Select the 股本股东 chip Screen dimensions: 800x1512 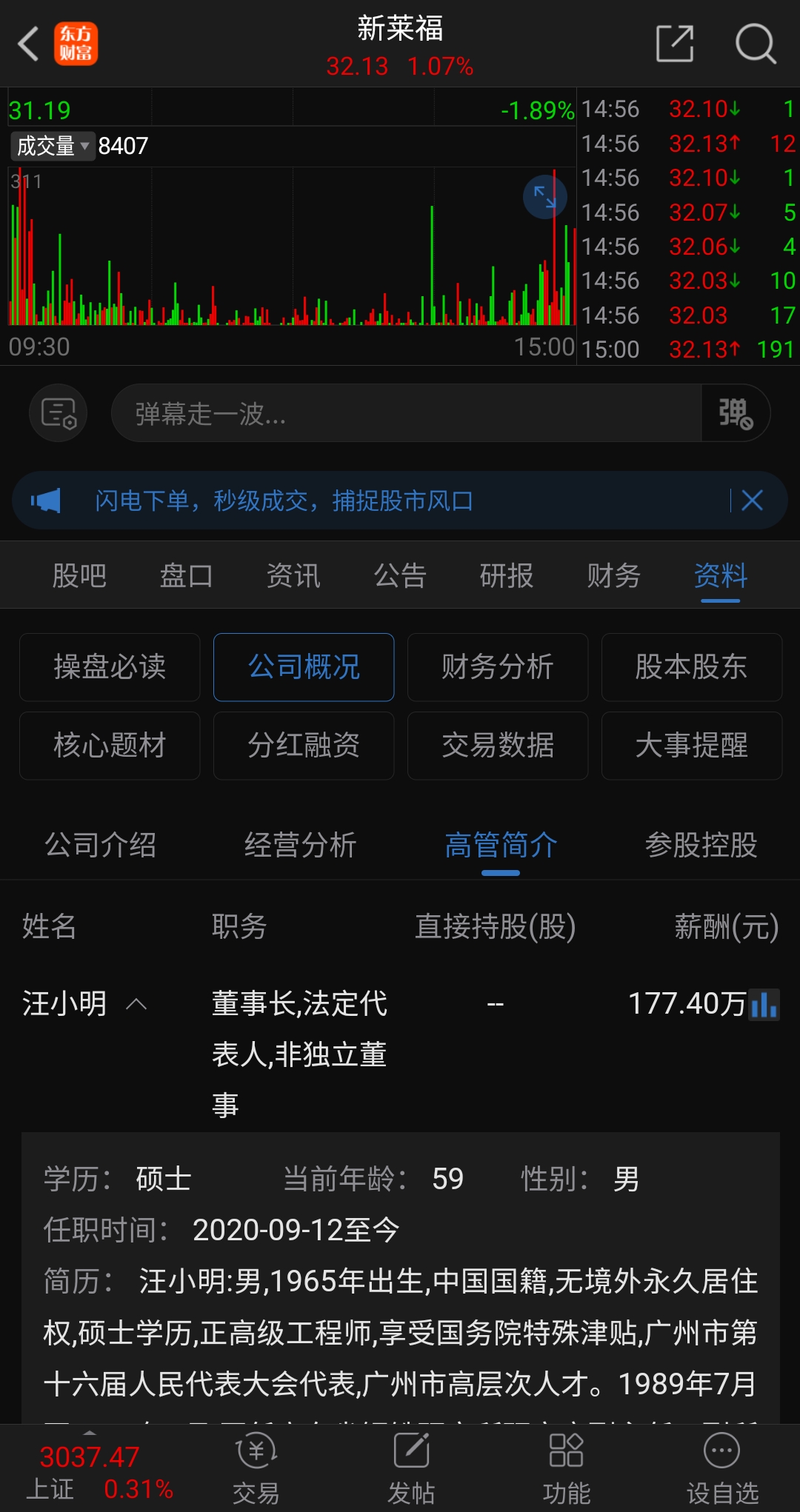point(691,667)
